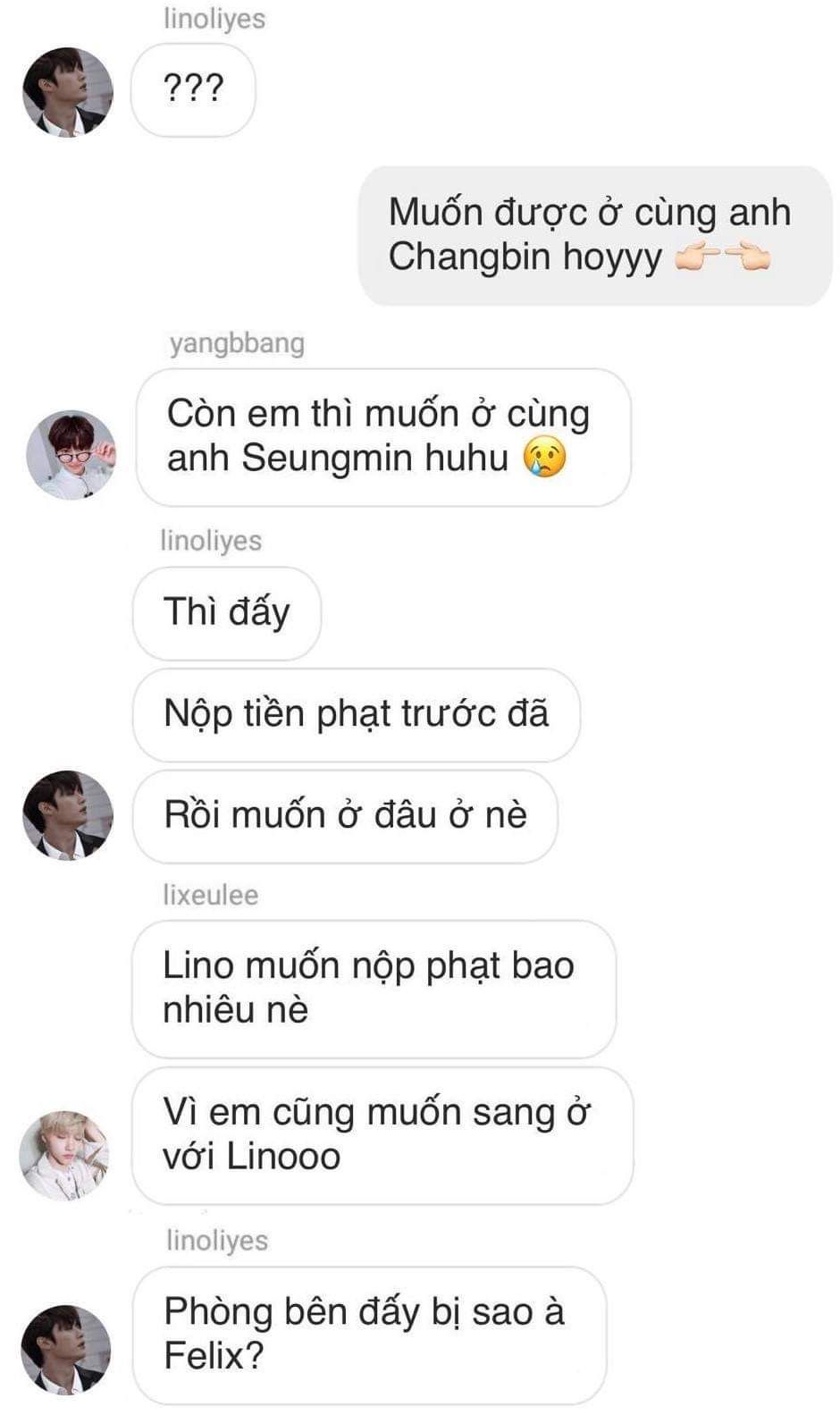This screenshot has width=840, height=1415.
Task: Open linoliyes's avatar beside Phòng bên đấy message
Action: pyautogui.click(x=66, y=1349)
